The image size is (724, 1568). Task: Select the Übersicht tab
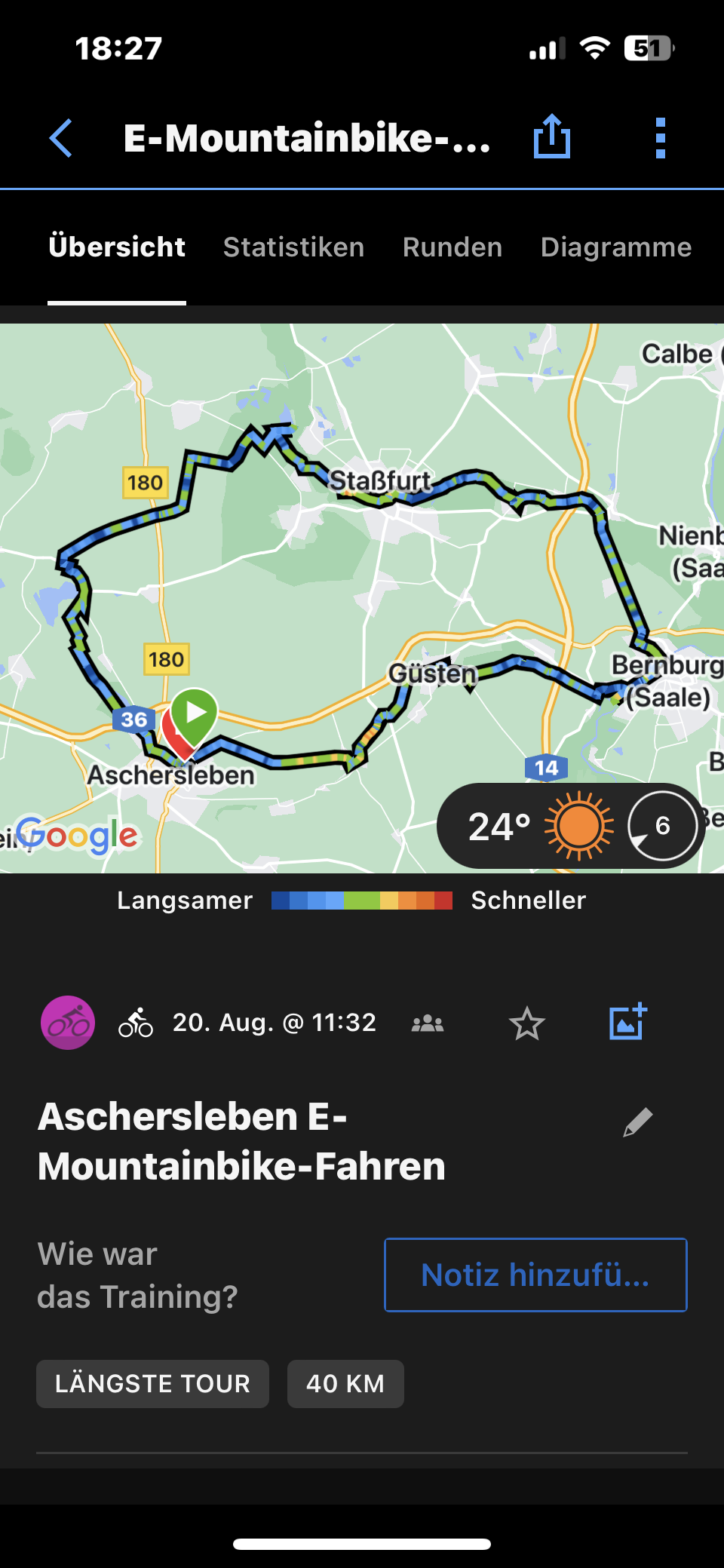coord(117,247)
